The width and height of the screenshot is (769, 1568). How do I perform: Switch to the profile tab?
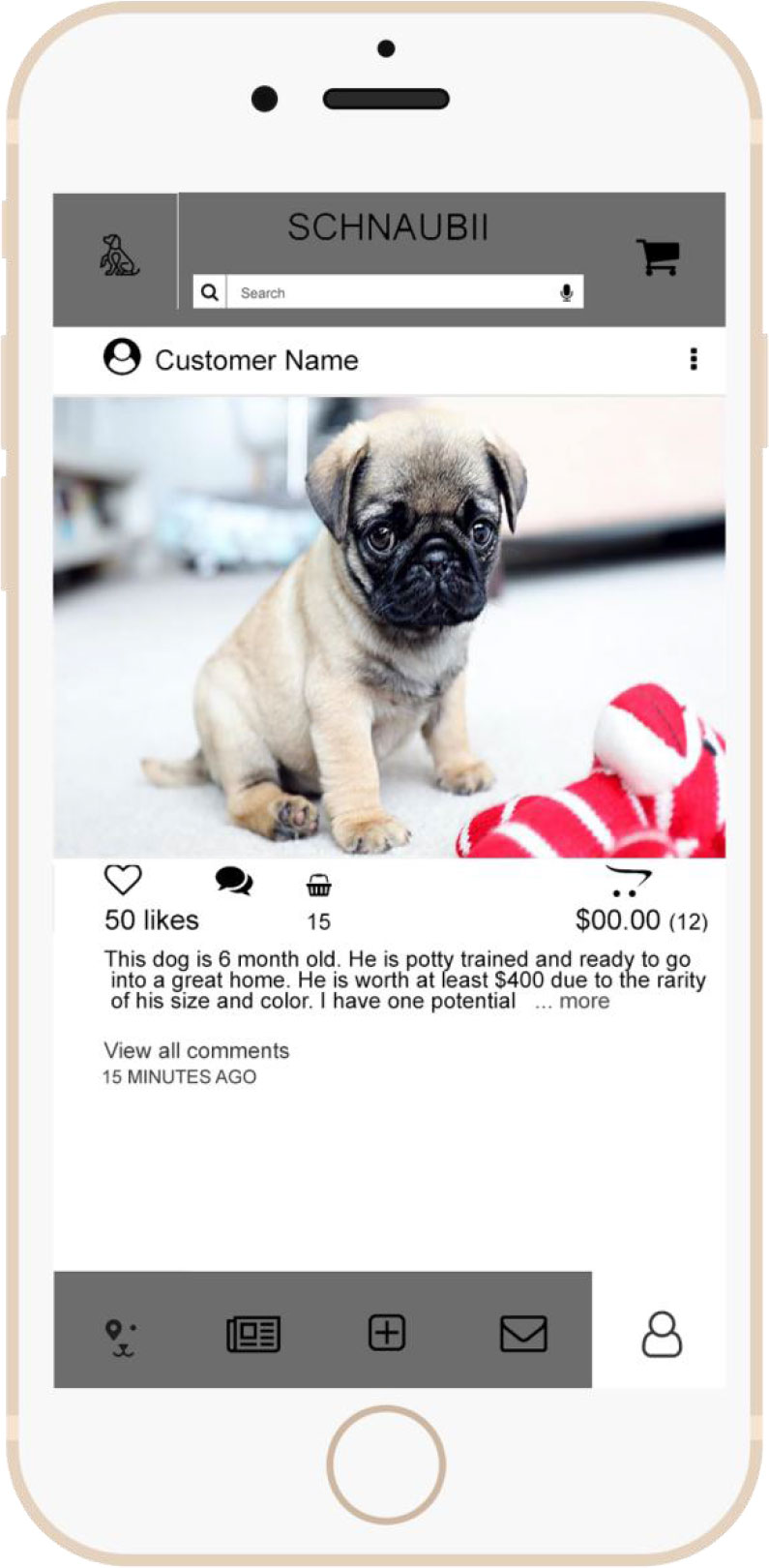(x=662, y=1335)
